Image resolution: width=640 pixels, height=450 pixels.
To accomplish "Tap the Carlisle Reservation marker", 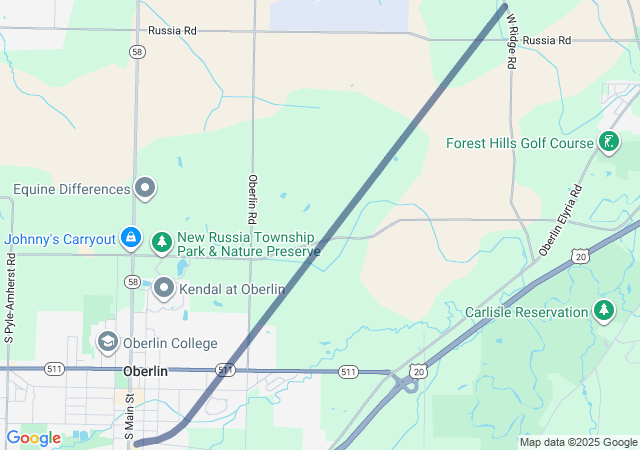I will [604, 311].
